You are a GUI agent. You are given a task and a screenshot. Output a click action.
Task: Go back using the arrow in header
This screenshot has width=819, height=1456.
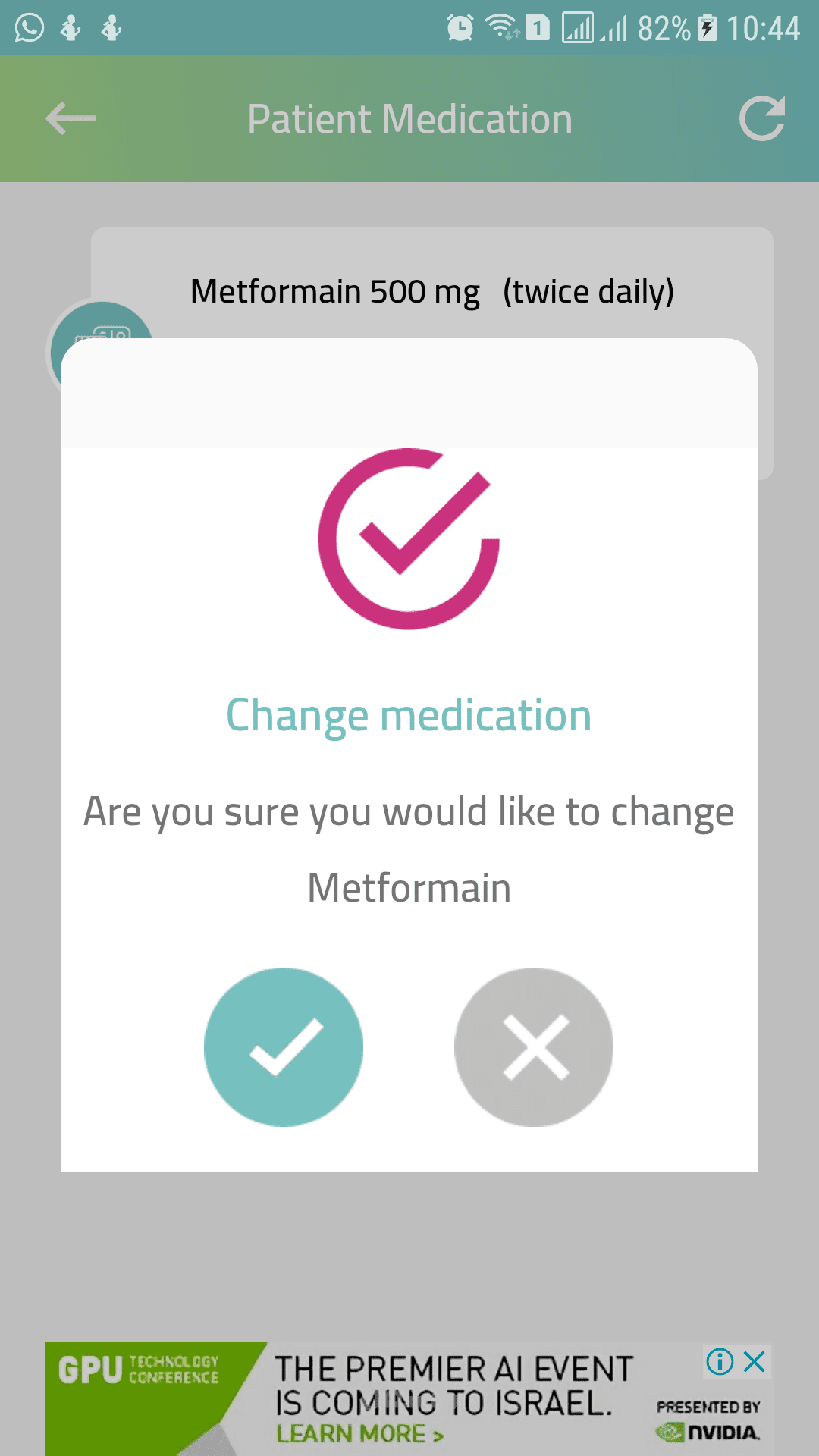coord(71,119)
